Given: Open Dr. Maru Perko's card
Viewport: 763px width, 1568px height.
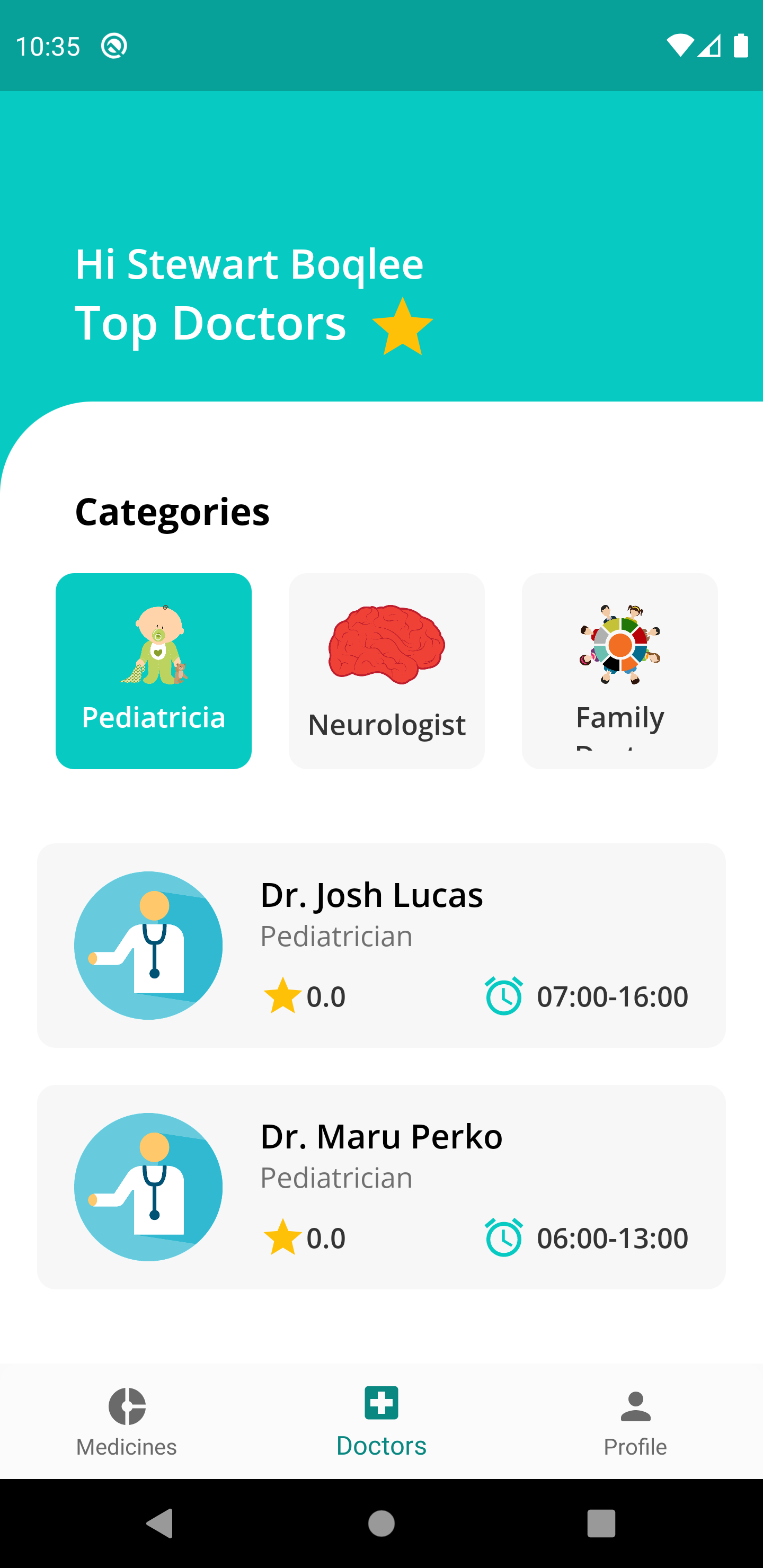Looking at the screenshot, I should coord(381,1187).
